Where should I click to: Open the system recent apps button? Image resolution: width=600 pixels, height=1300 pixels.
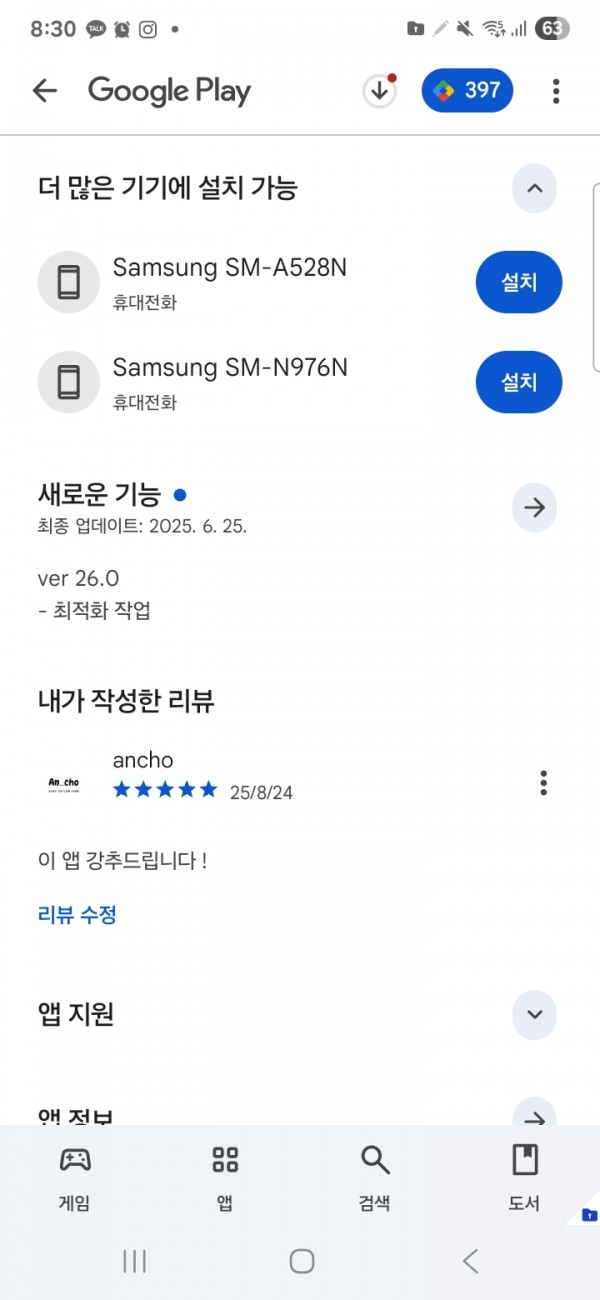pos(134,1261)
